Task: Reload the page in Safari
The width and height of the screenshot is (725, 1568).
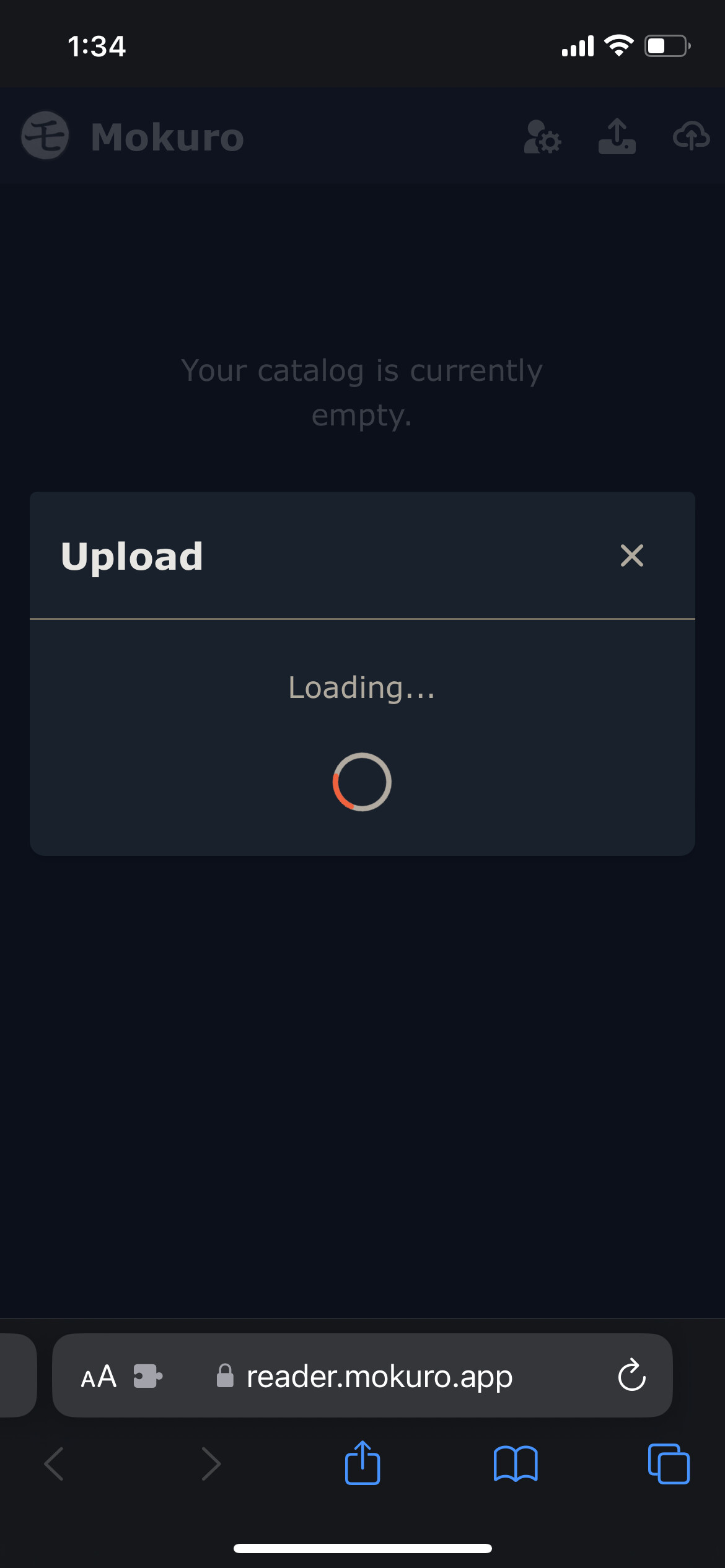Action: click(631, 1375)
